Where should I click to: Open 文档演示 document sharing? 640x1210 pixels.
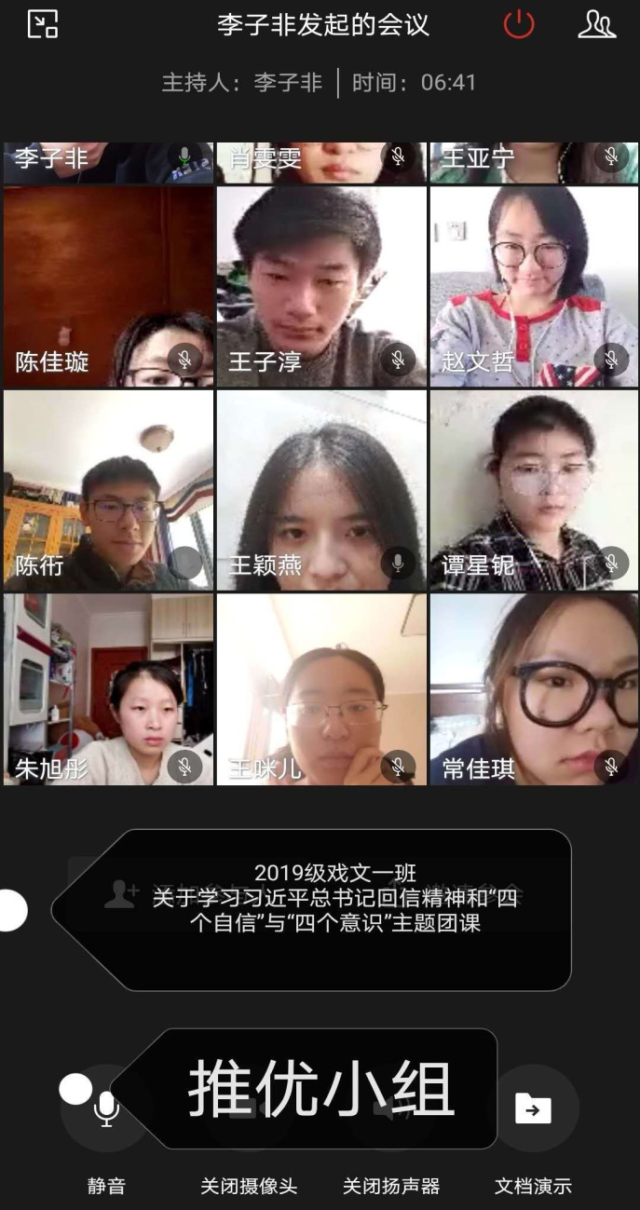click(534, 1110)
